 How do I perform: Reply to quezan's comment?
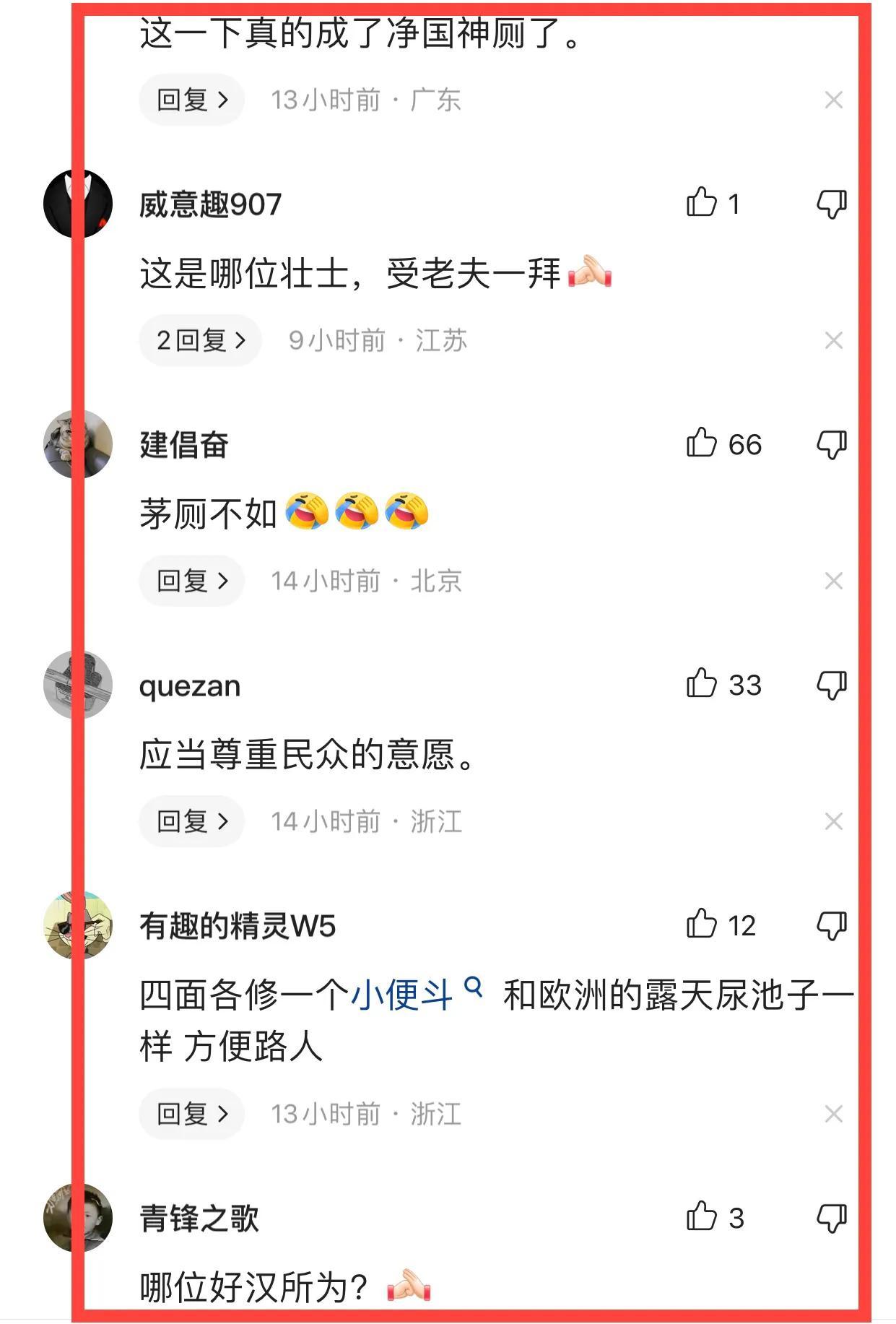pyautogui.click(x=192, y=821)
